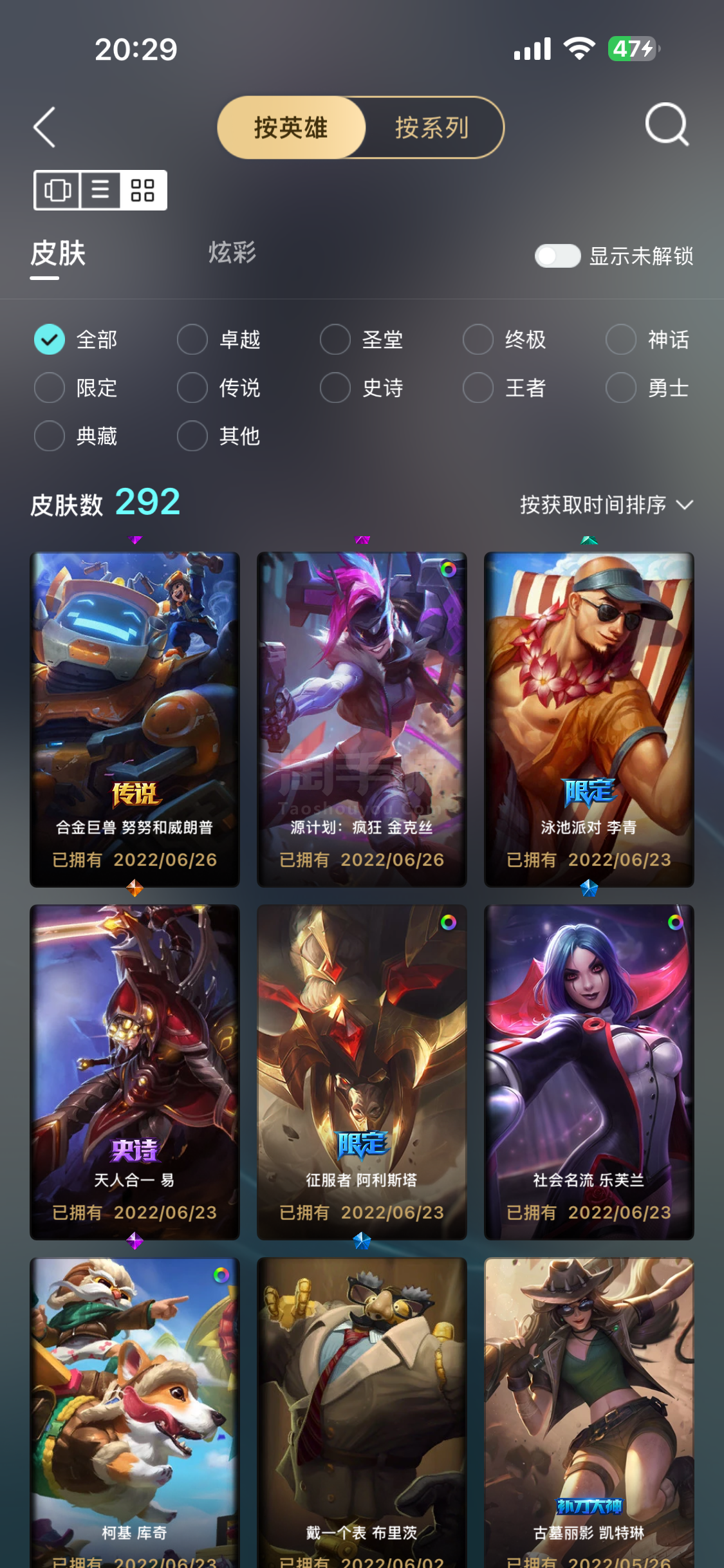Viewport: 724px width, 1568px height.
Task: Filter skins by 限定
Action: pyautogui.click(x=76, y=387)
